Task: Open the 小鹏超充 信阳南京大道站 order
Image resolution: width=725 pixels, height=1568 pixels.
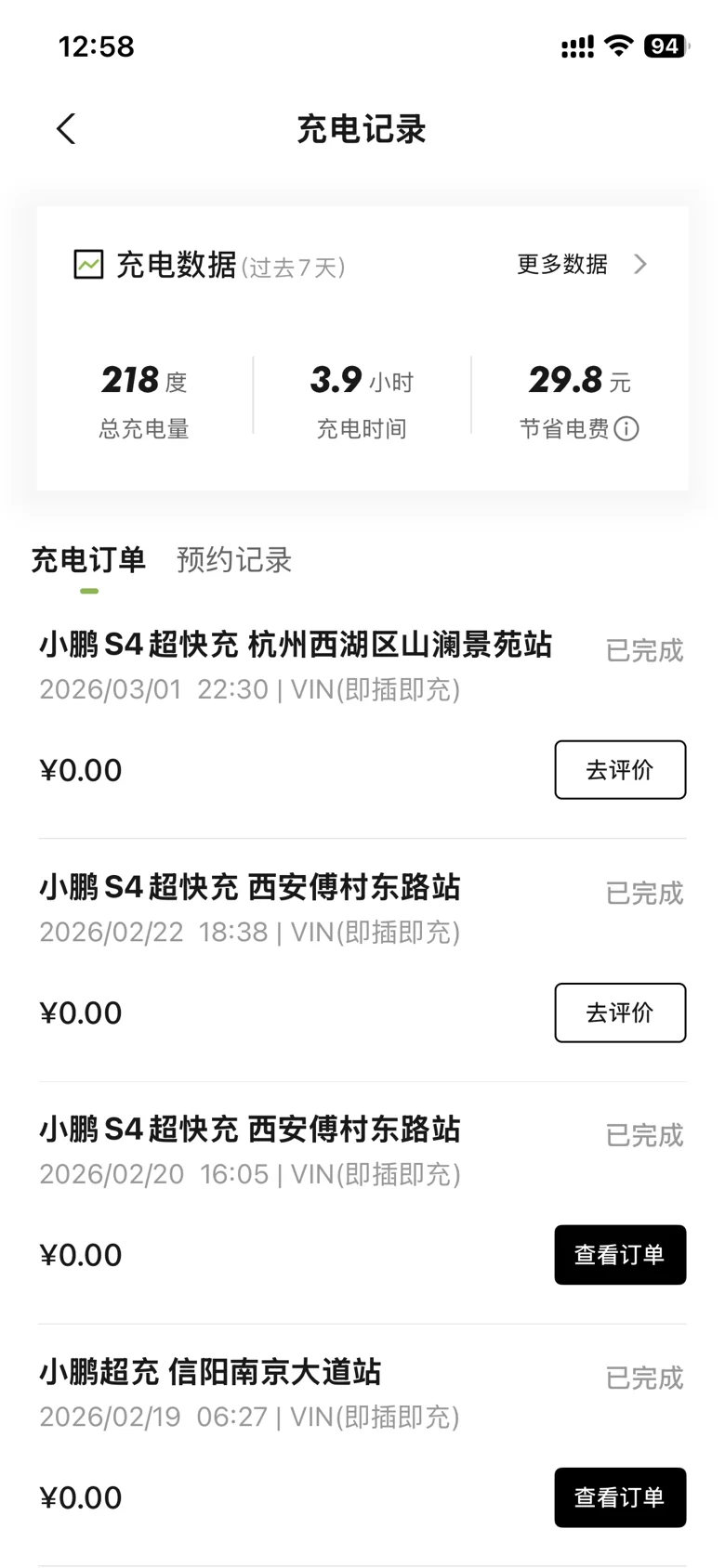Action: coord(210,1373)
